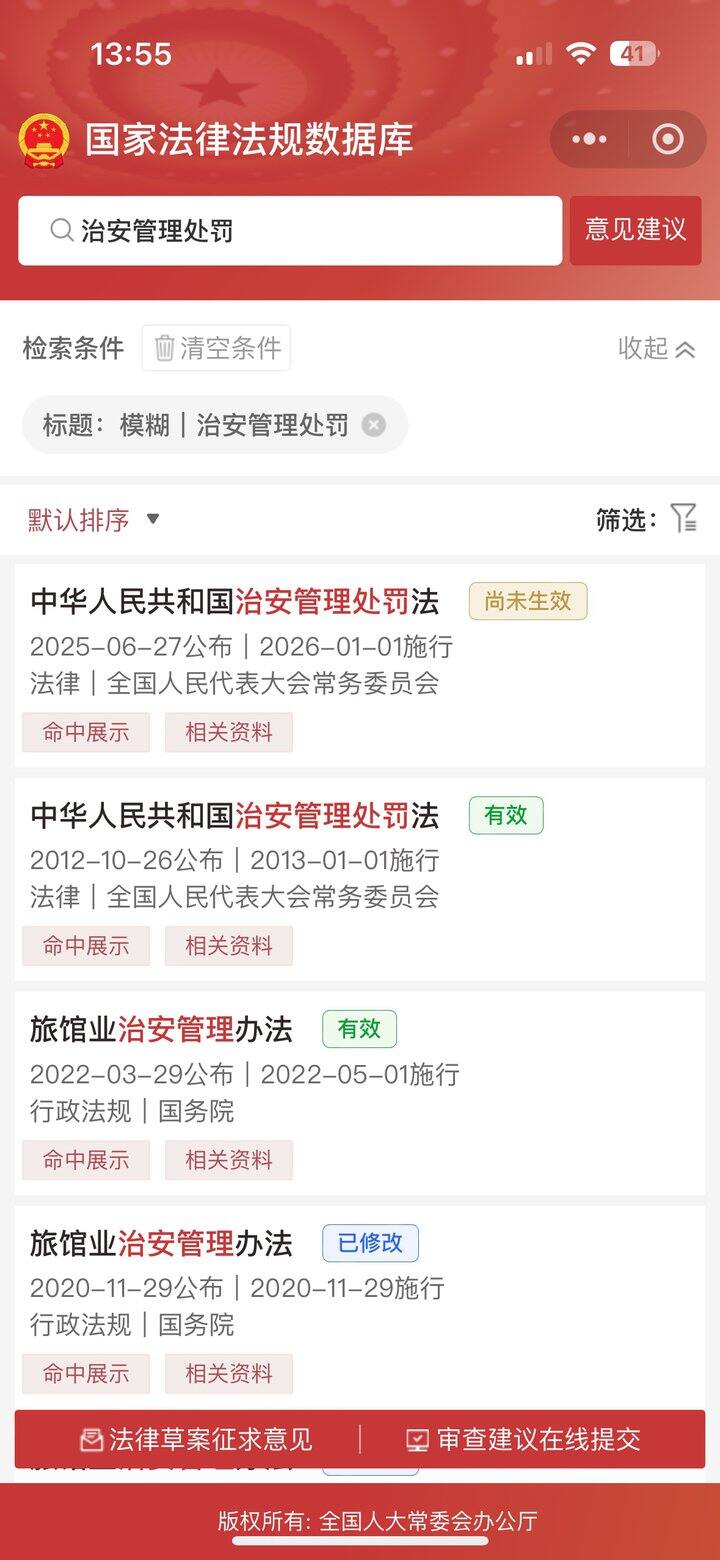720x1560 pixels.
Task: Open the mini program more options menu
Action: click(589, 139)
